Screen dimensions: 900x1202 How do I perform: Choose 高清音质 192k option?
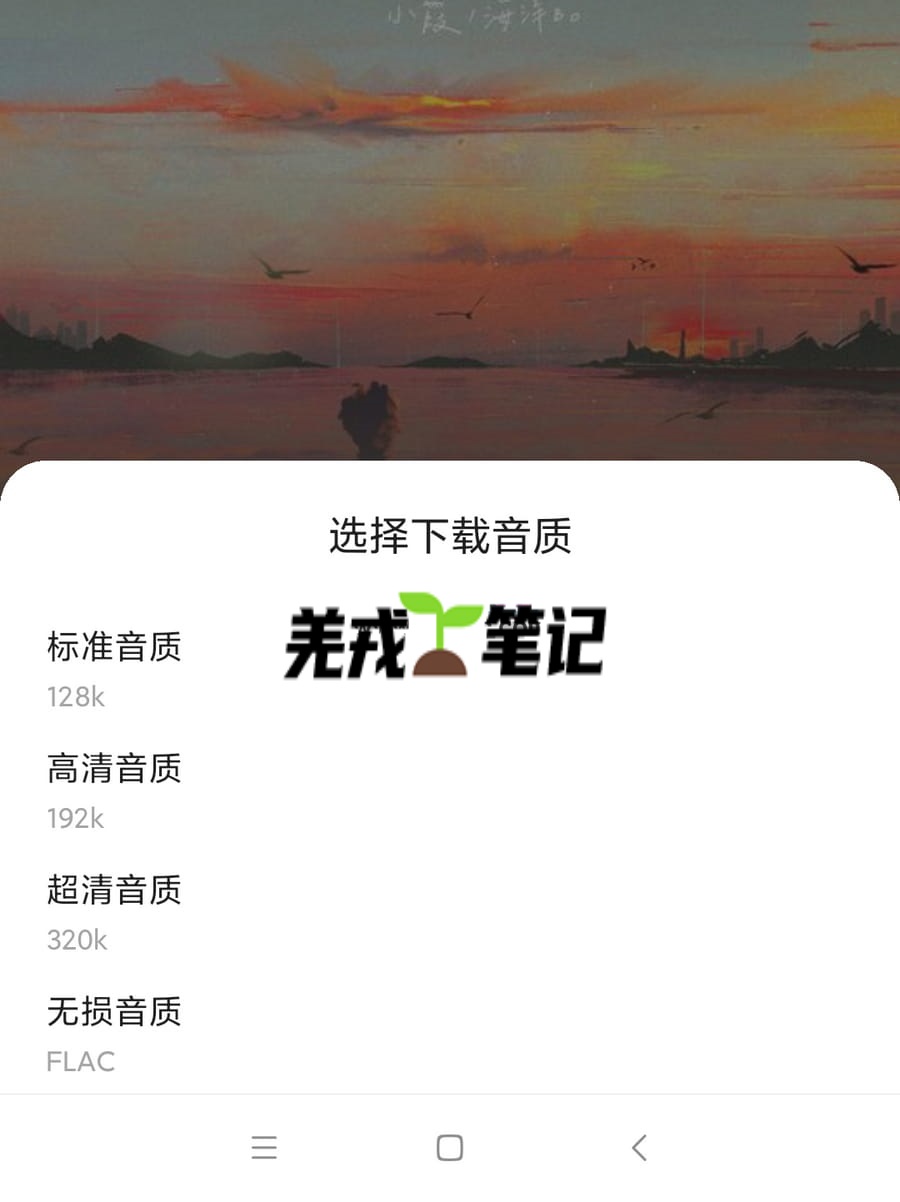click(114, 790)
